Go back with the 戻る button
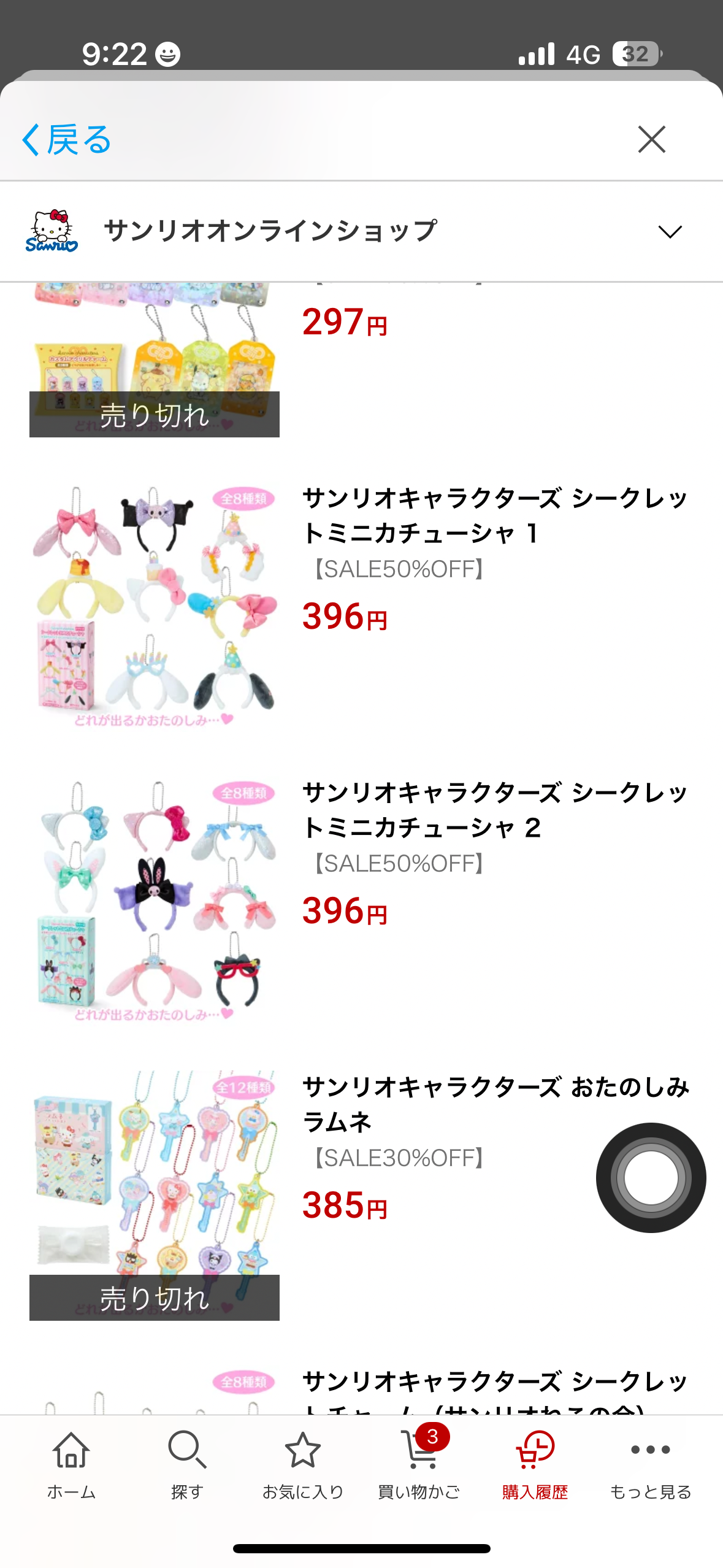 pyautogui.click(x=66, y=139)
